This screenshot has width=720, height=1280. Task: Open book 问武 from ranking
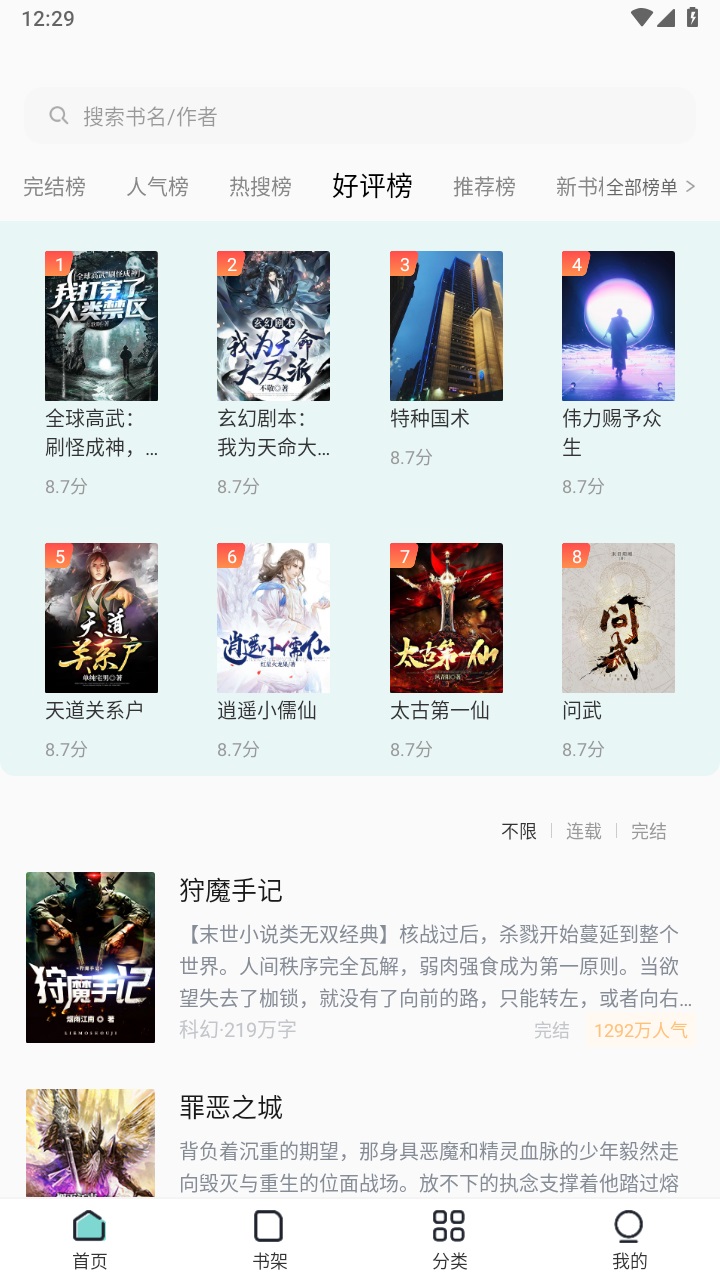(619, 616)
